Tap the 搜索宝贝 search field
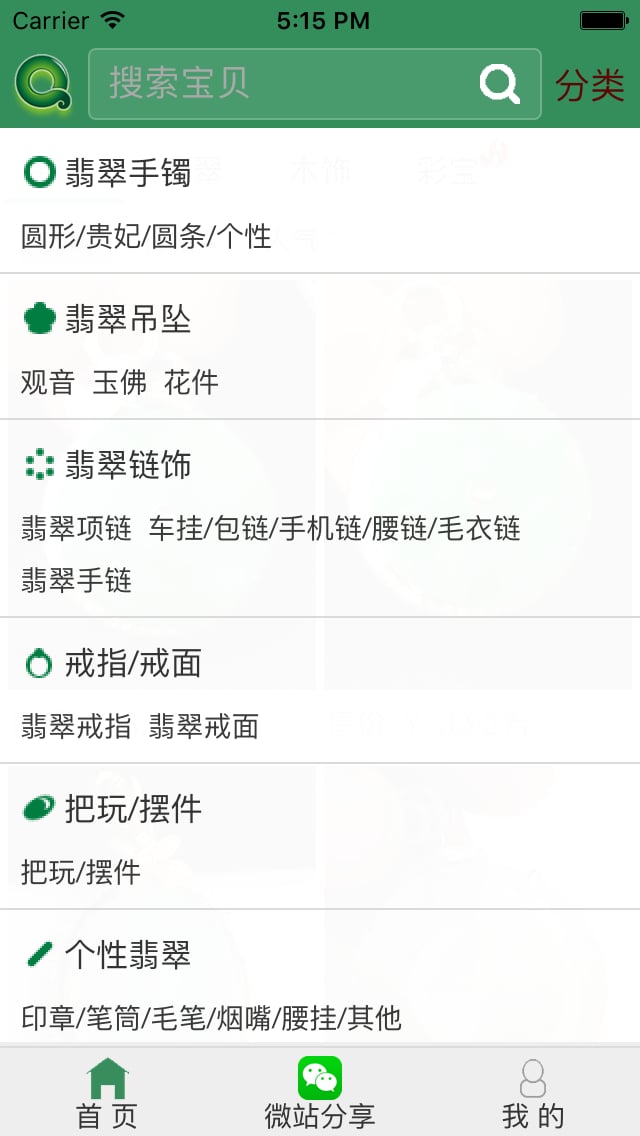 coord(315,84)
